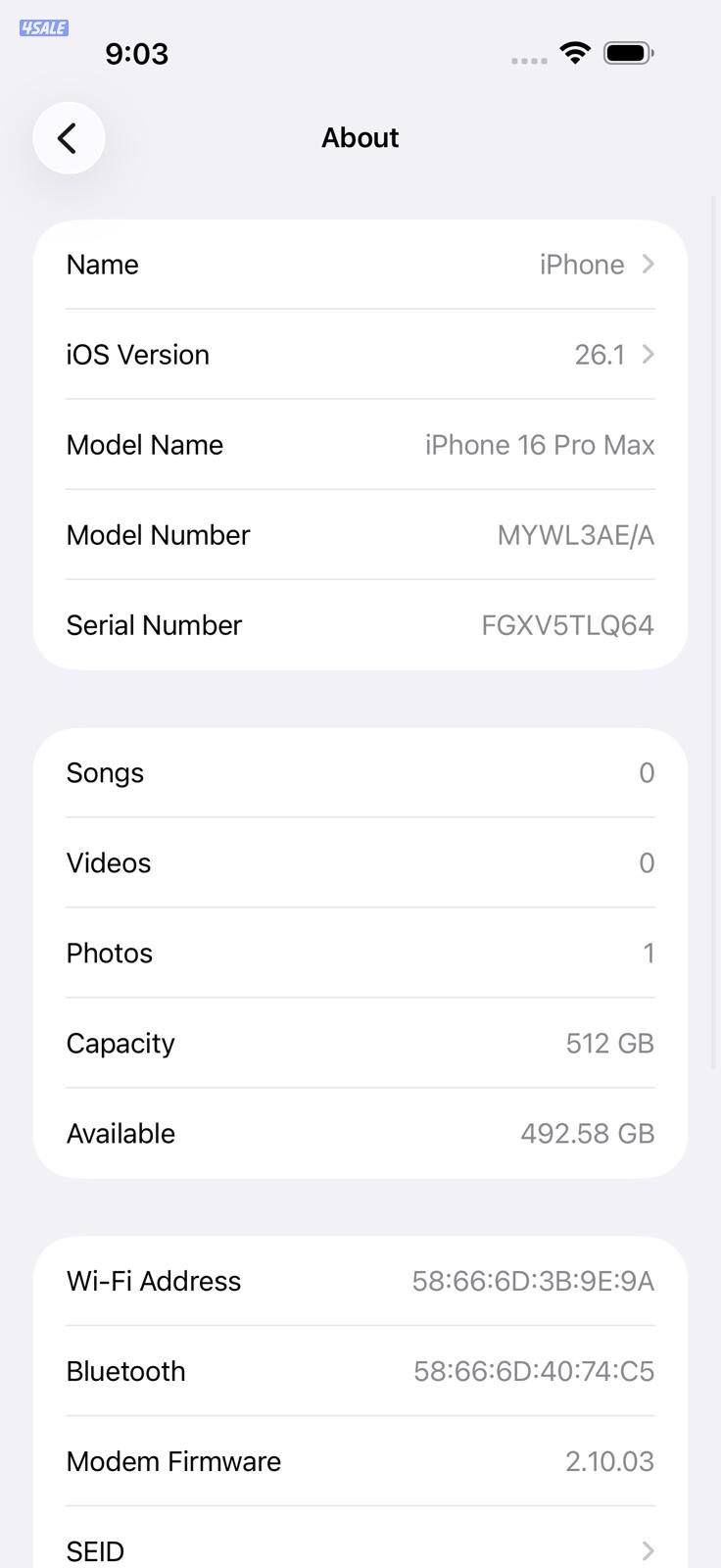Tap the back arrow to return to Settings
The image size is (721, 1568).
[x=69, y=137]
